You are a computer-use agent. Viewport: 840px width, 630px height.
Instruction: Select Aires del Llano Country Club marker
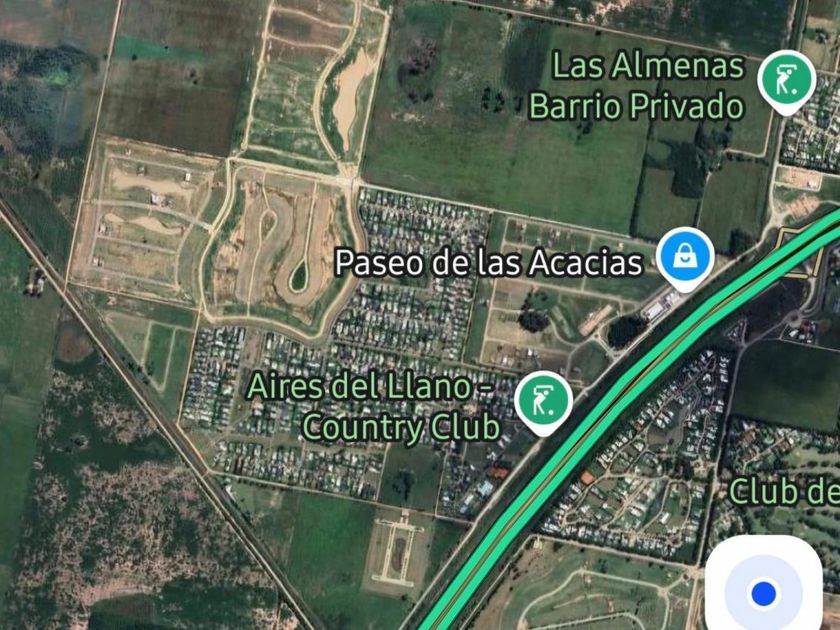(543, 403)
